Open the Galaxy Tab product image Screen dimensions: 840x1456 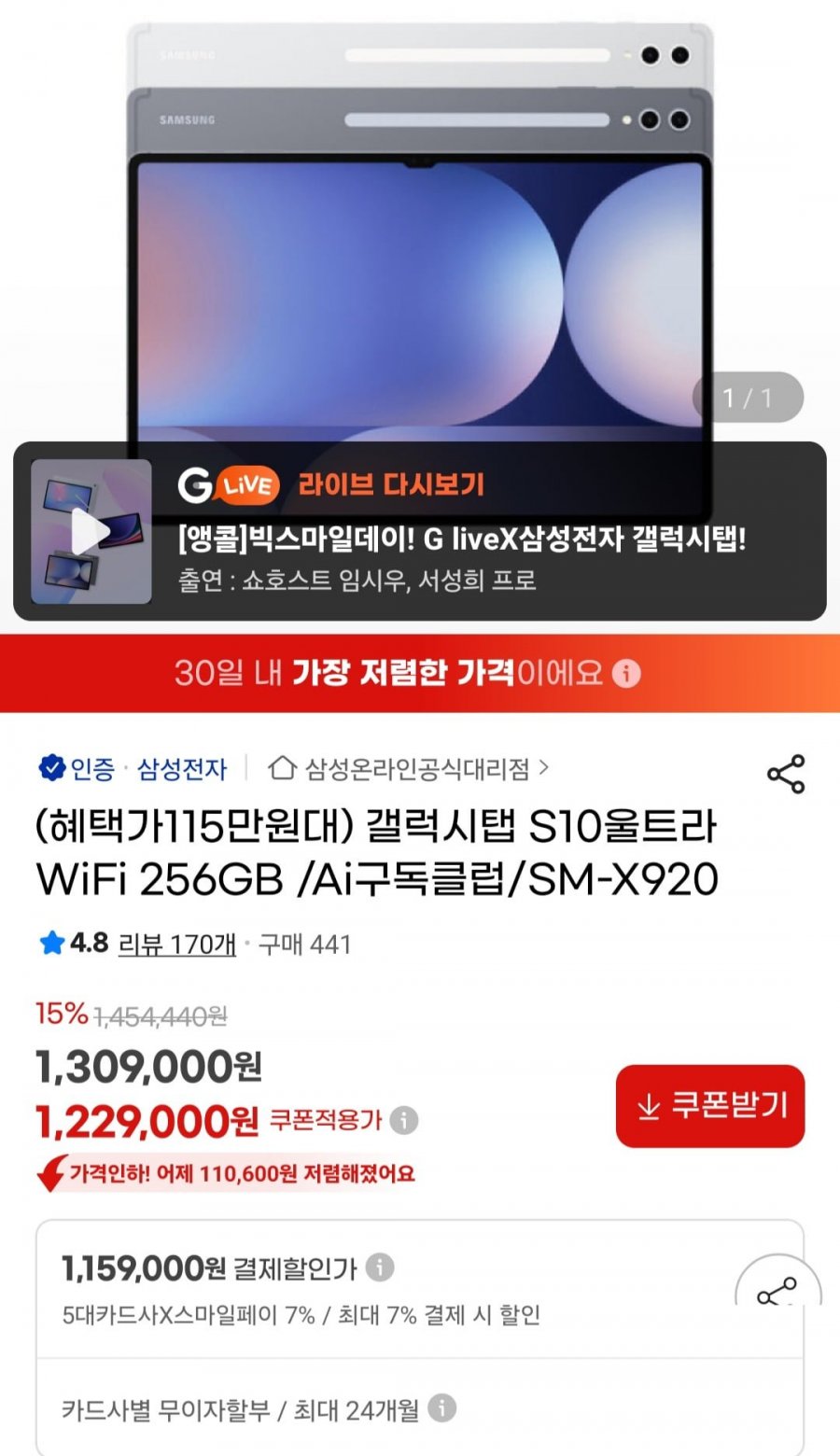tap(420, 233)
